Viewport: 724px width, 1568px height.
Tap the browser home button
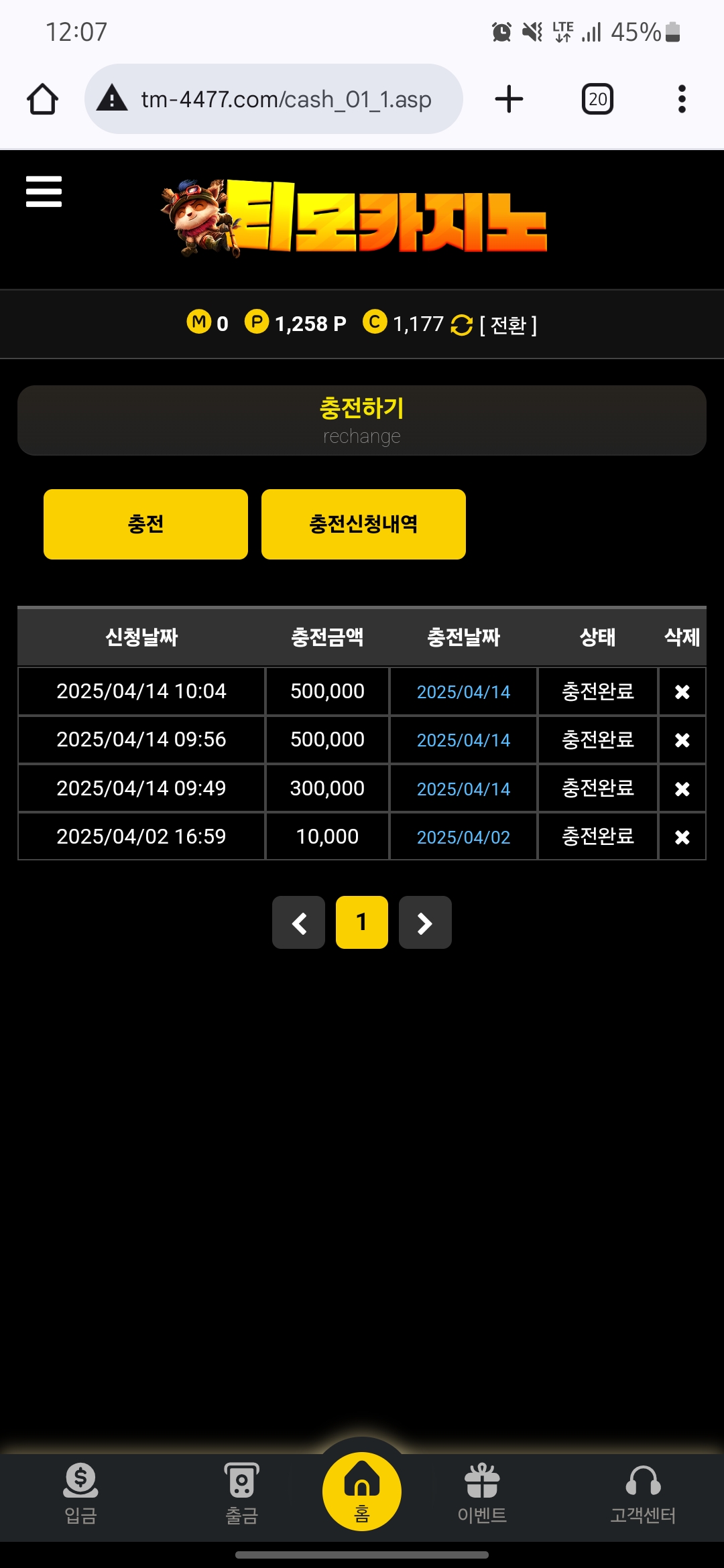coord(42,99)
